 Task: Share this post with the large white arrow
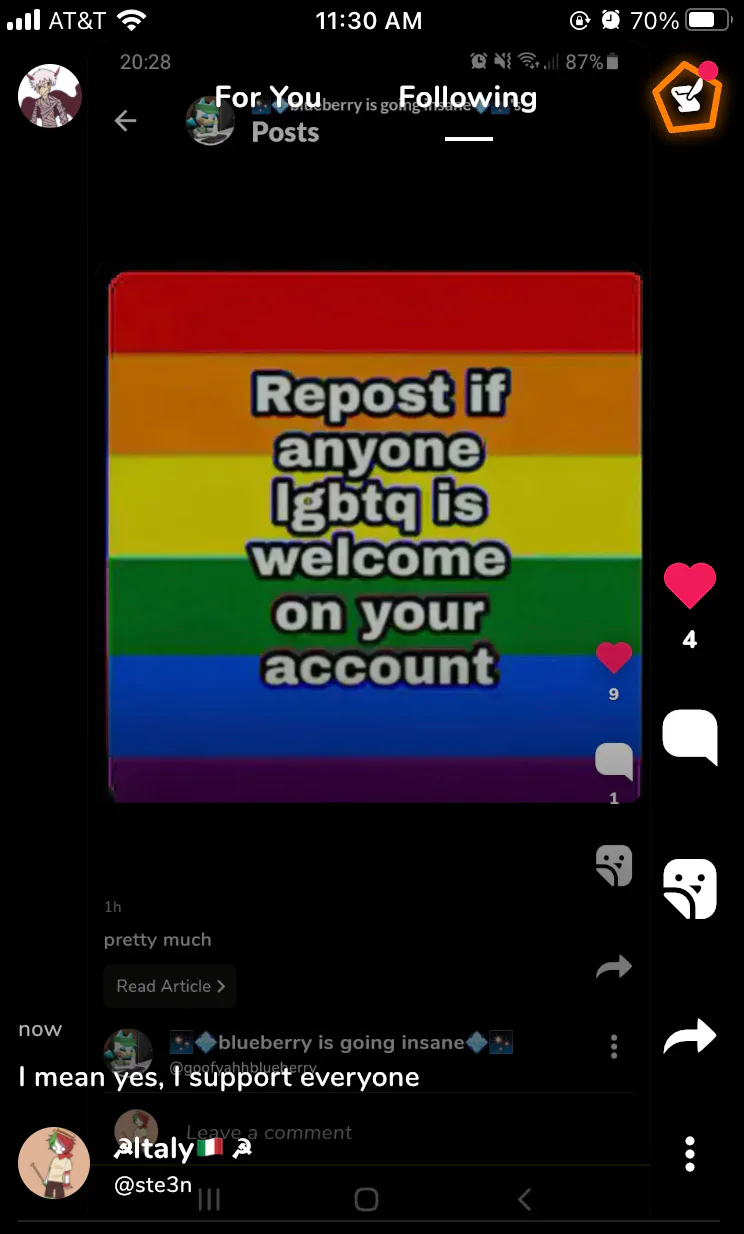690,1036
